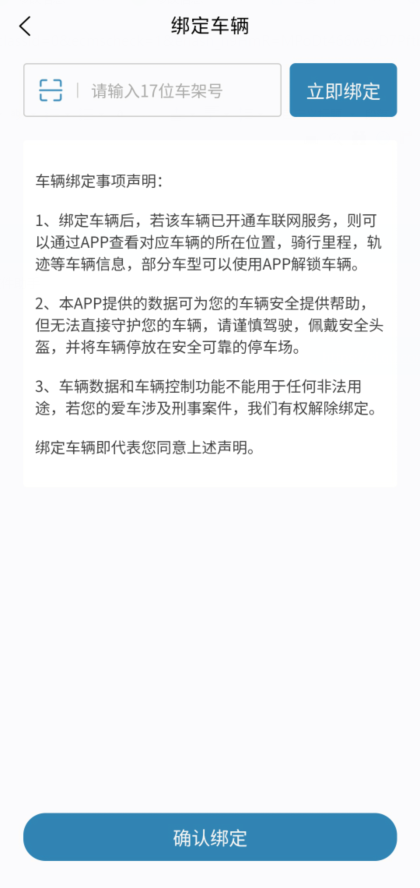The image size is (420, 888).
Task: Focus the 17-digit VIN (车架号) input field
Action: pyautogui.click(x=152, y=90)
